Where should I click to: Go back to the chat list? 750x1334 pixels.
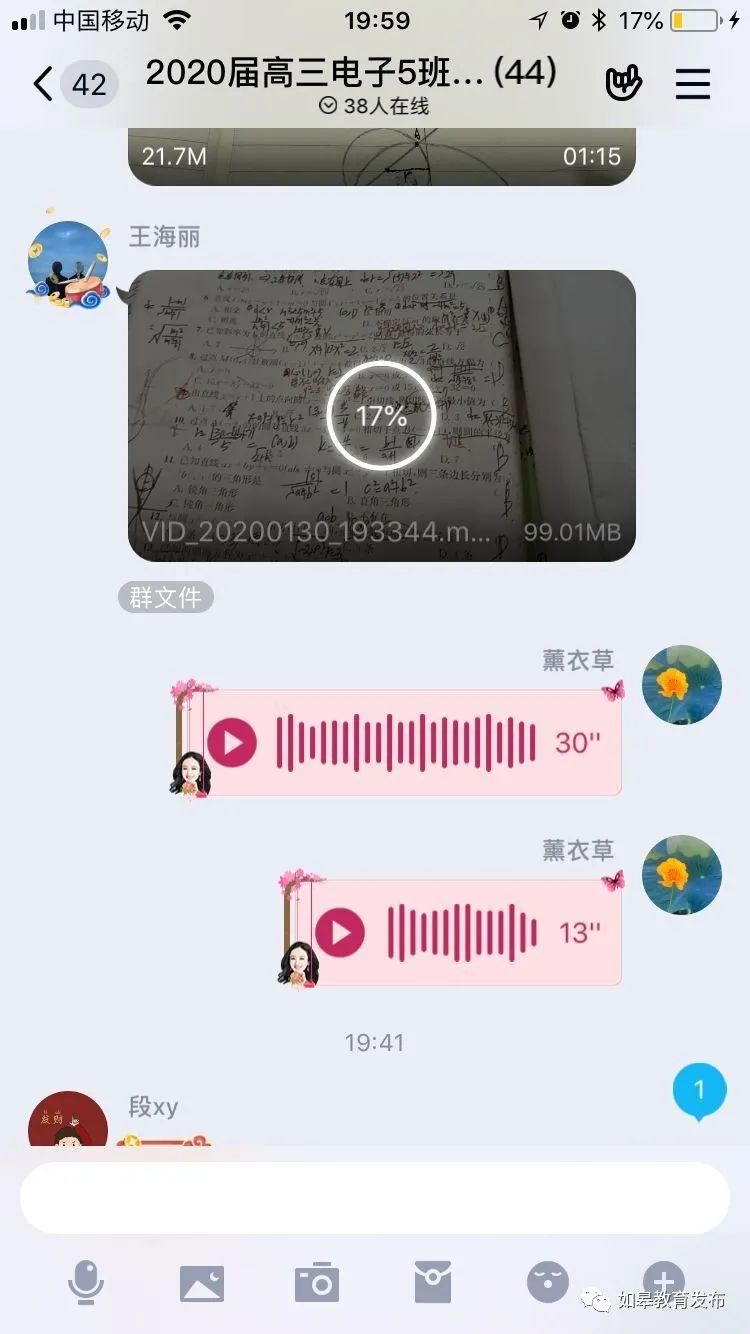click(44, 85)
